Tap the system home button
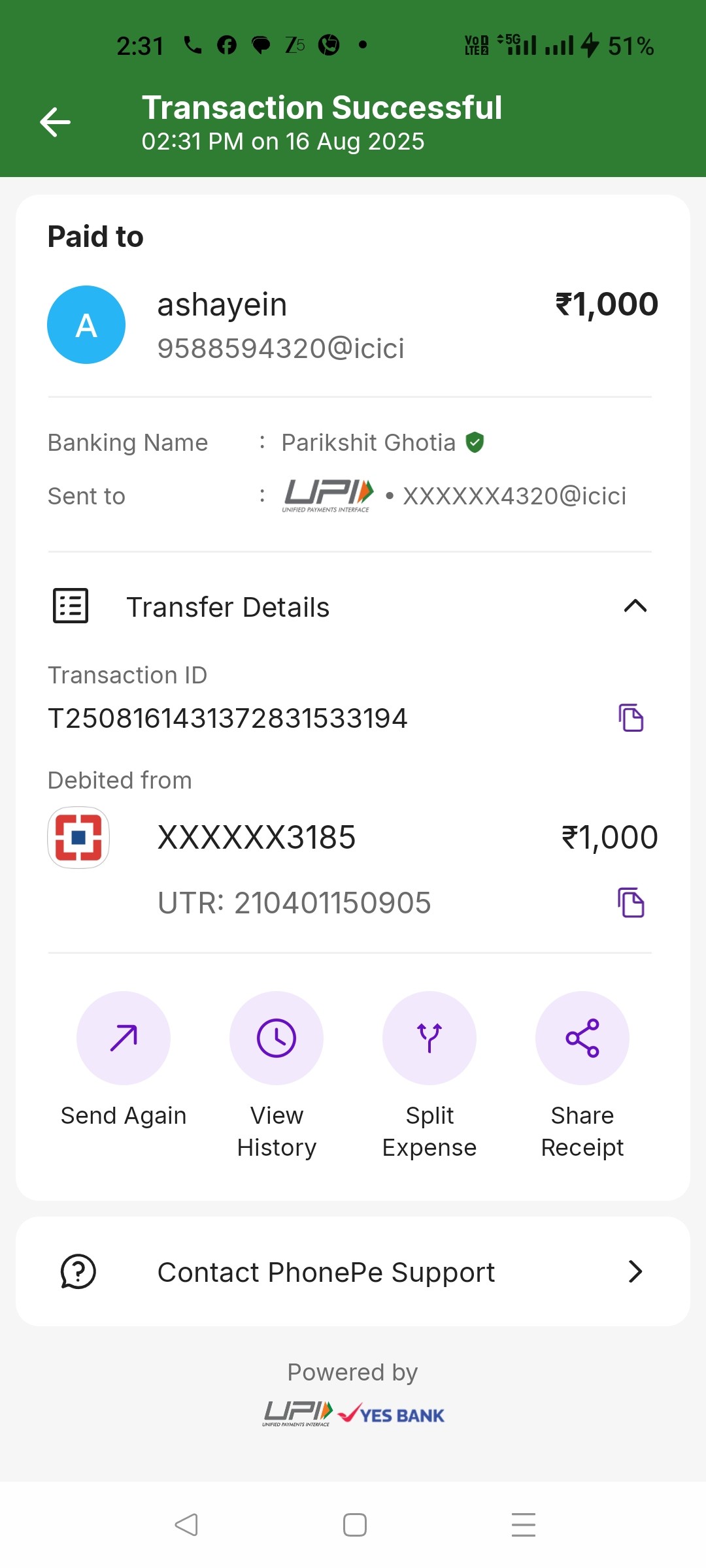Viewport: 706px width, 1568px height. (x=354, y=1525)
